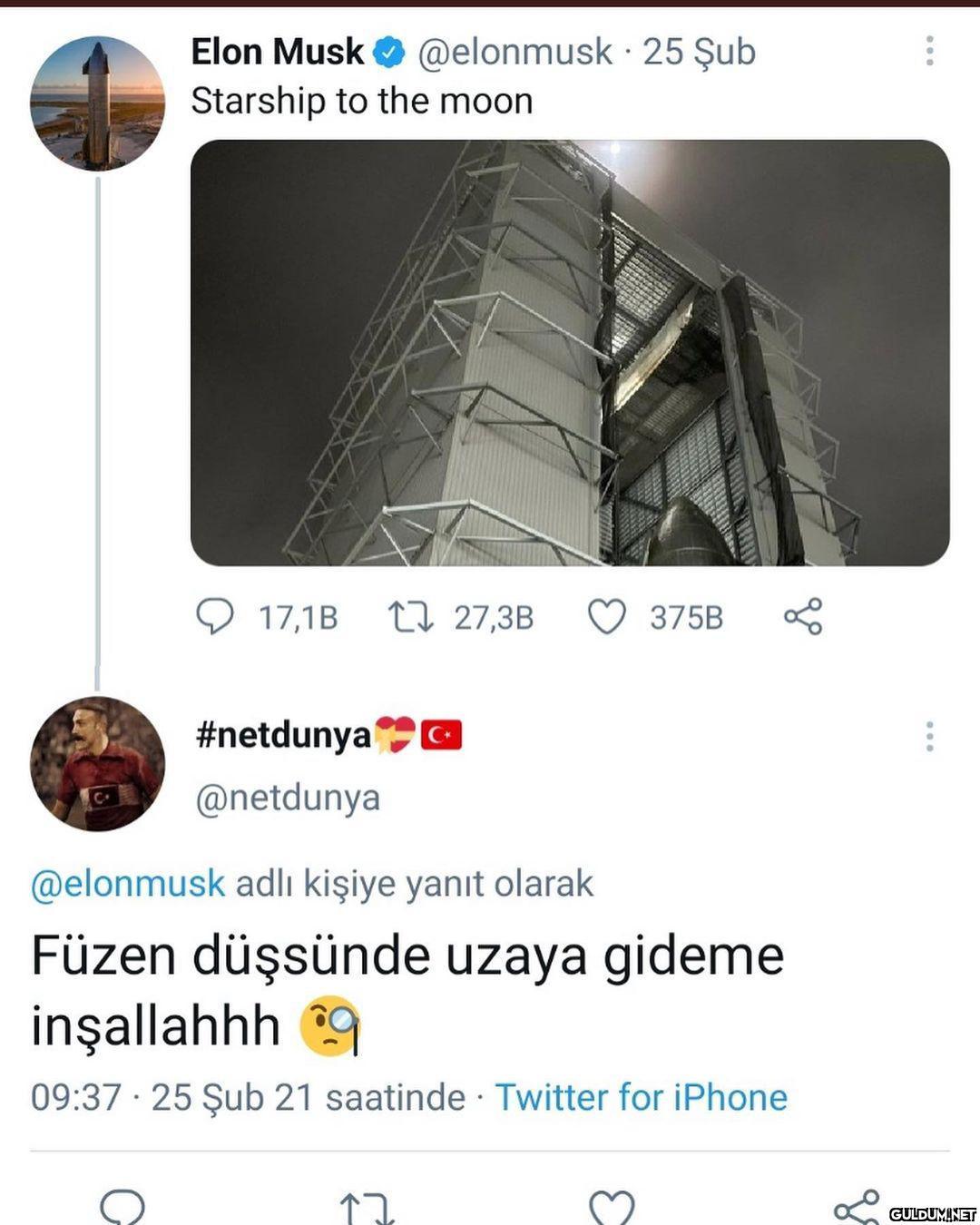Reply to netdunya's tweet
980x1225 pixels.
pyautogui.click(x=122, y=1207)
